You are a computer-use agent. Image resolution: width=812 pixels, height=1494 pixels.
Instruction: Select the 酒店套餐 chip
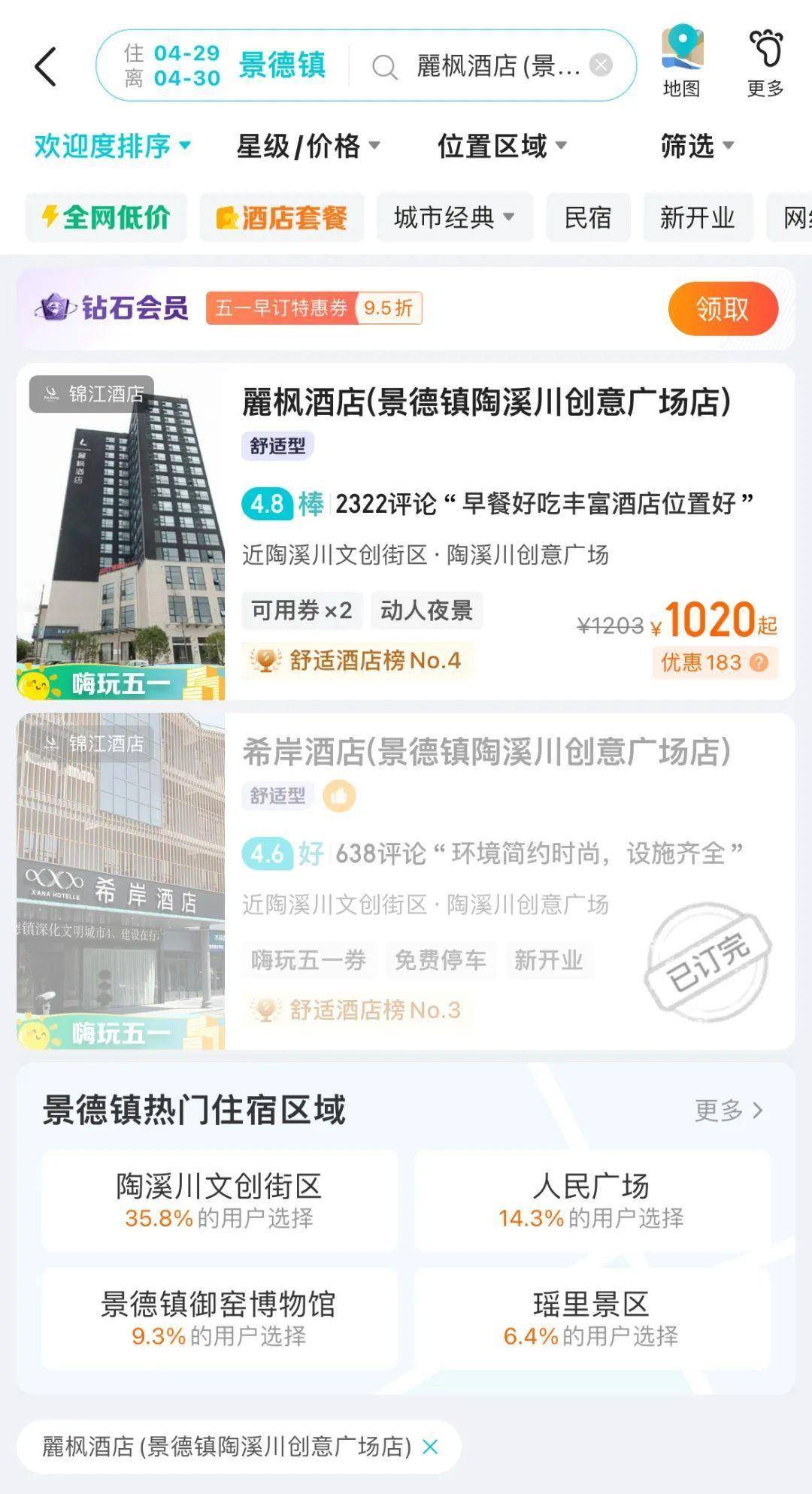click(x=282, y=218)
